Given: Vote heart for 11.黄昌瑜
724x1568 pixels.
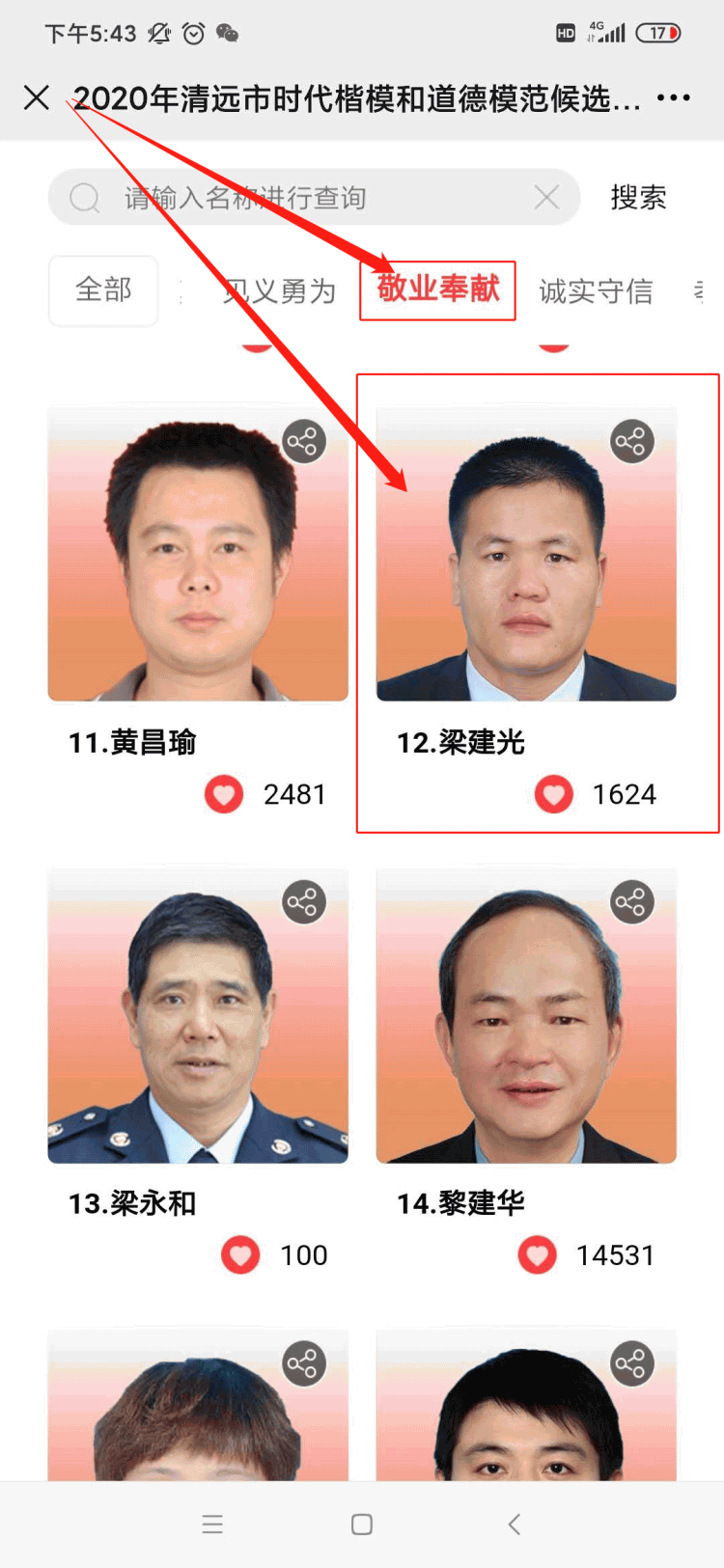Looking at the screenshot, I should [x=224, y=794].
